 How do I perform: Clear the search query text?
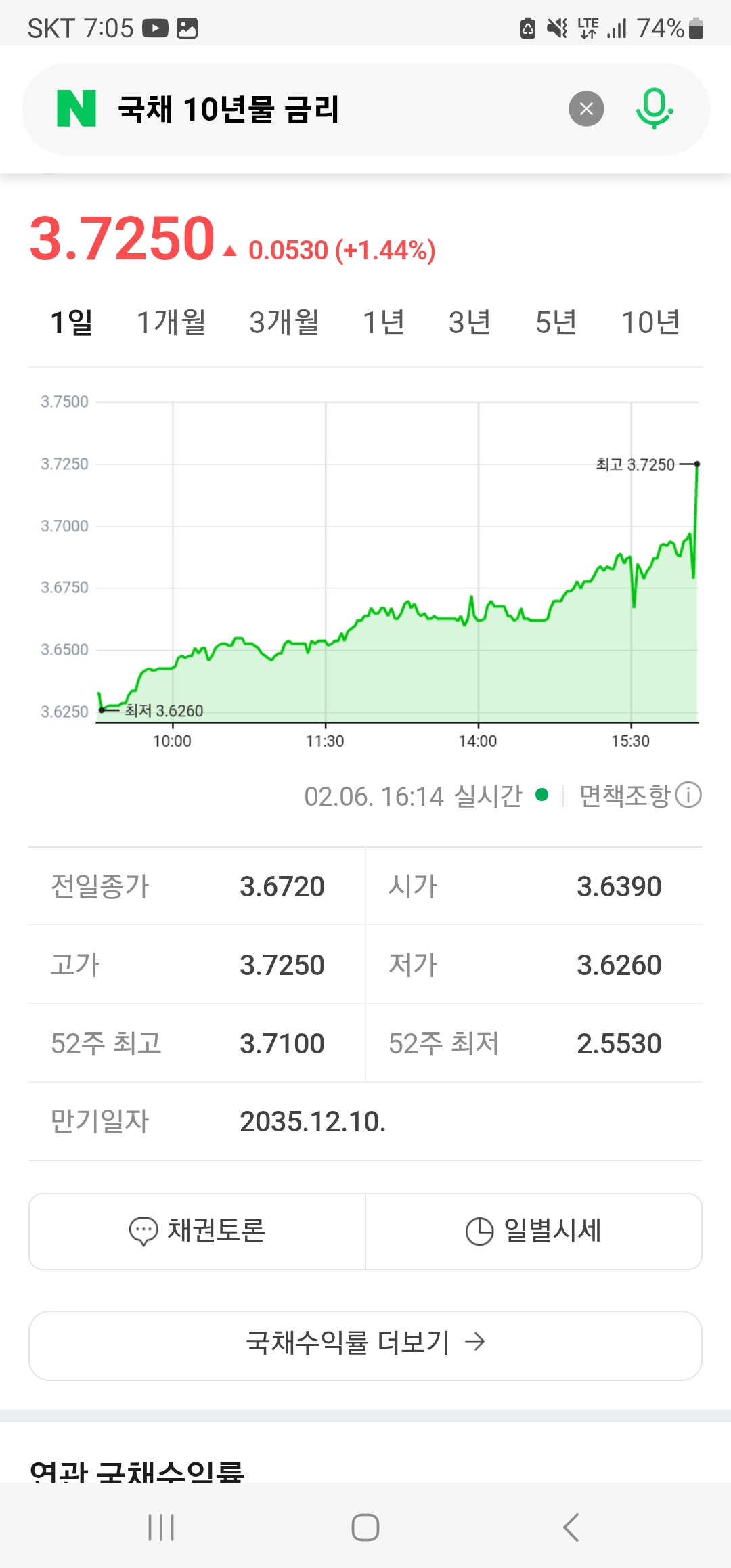coord(586,108)
